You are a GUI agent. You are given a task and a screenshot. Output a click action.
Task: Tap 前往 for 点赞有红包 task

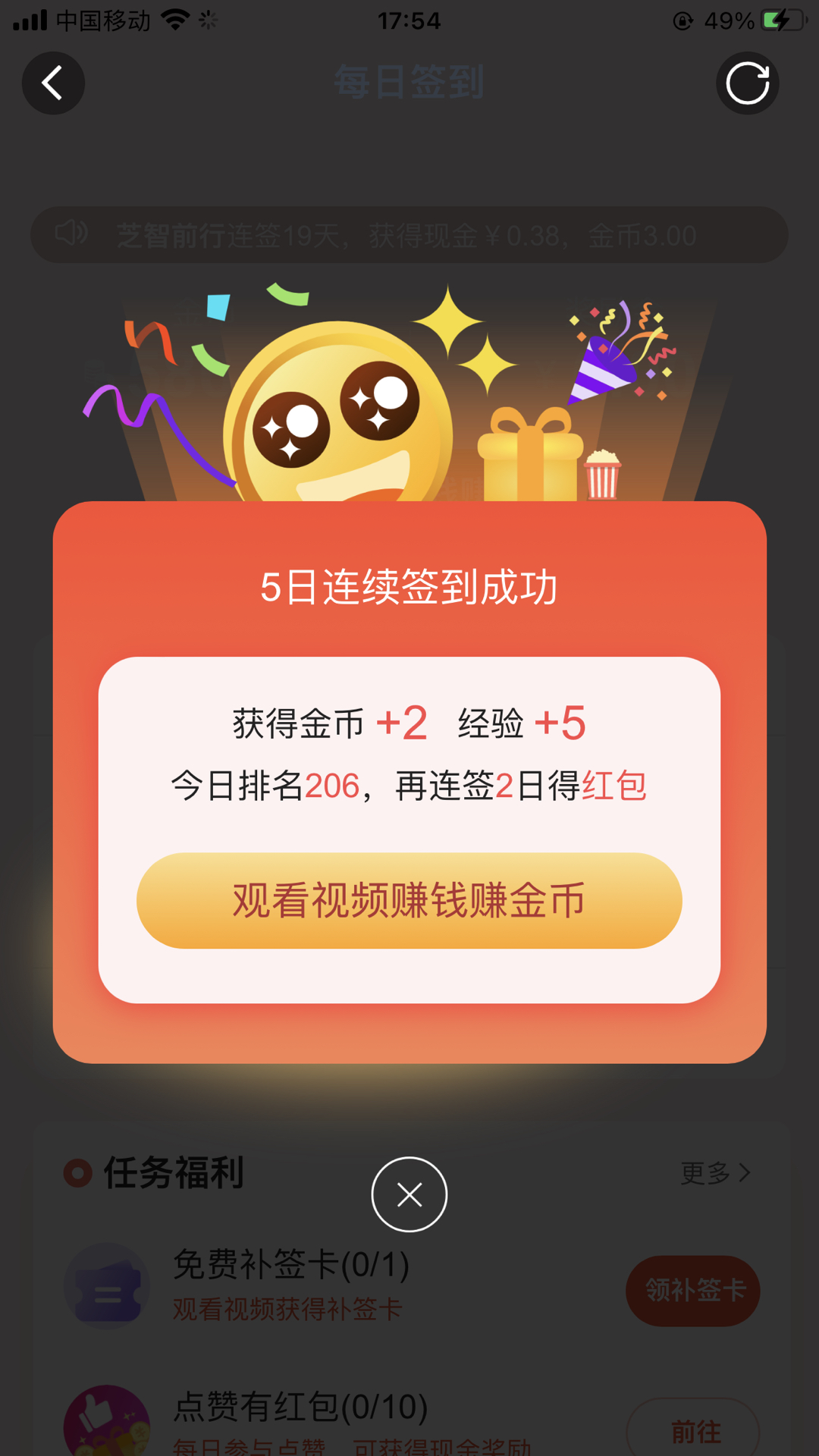point(692,1430)
